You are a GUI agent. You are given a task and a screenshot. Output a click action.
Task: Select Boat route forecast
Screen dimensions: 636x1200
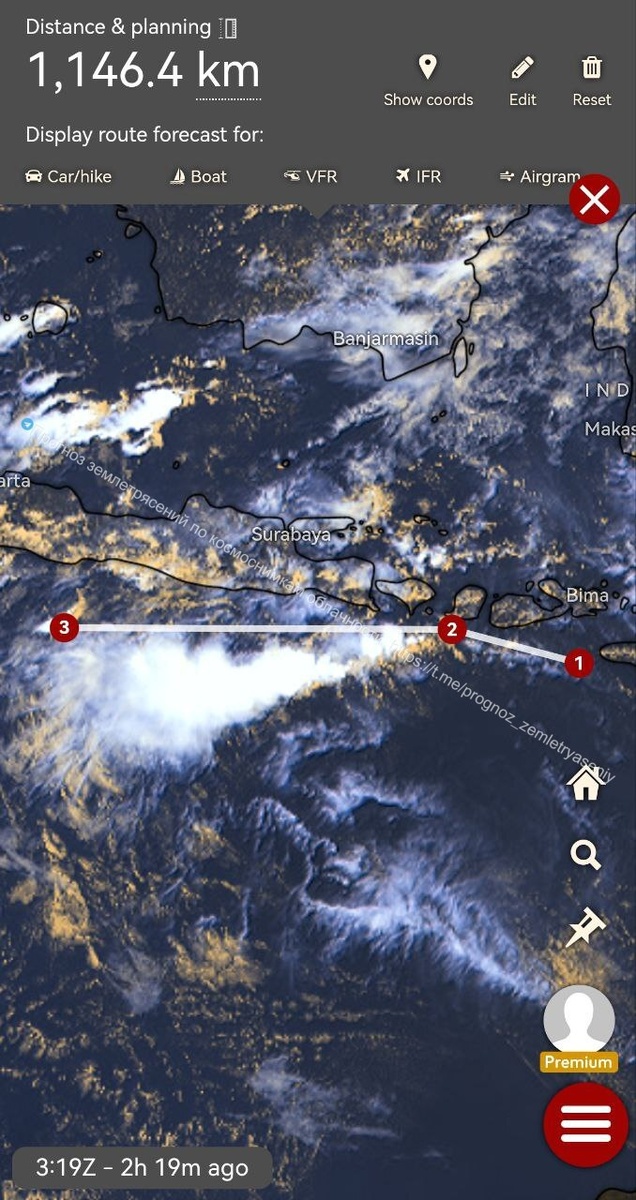point(199,176)
